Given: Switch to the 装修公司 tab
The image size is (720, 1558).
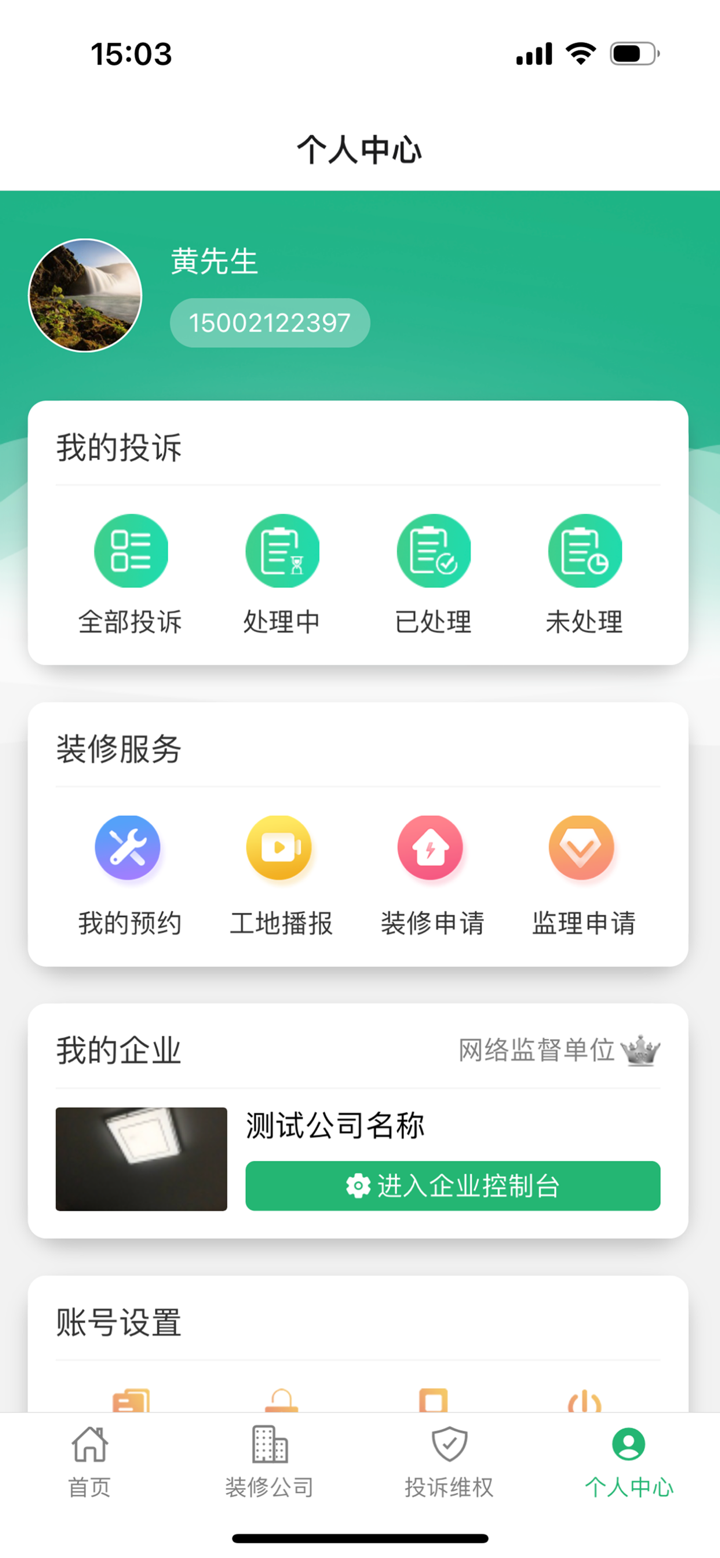Looking at the screenshot, I should (x=269, y=1462).
